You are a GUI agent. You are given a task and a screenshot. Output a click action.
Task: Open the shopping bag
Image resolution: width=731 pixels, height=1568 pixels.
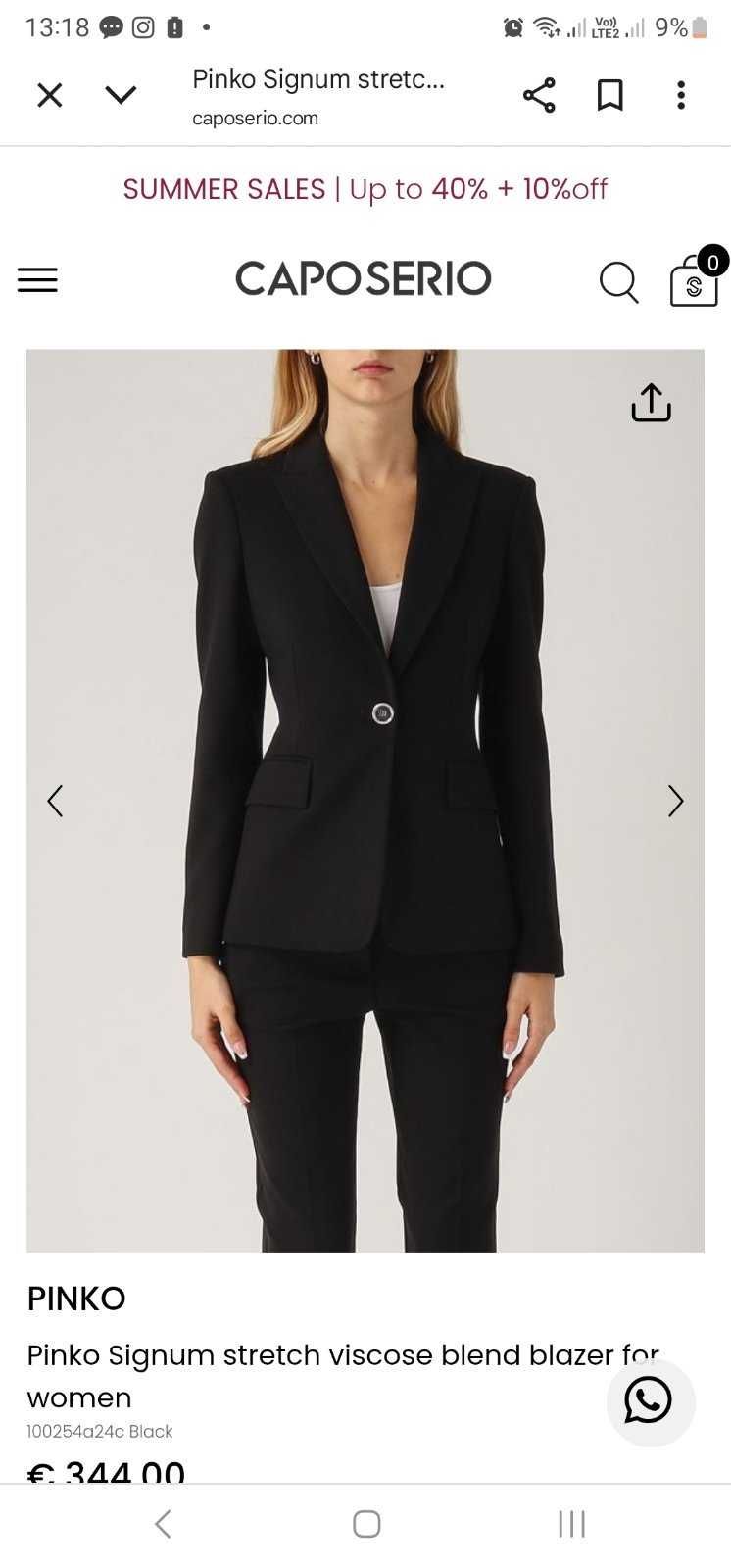(694, 282)
